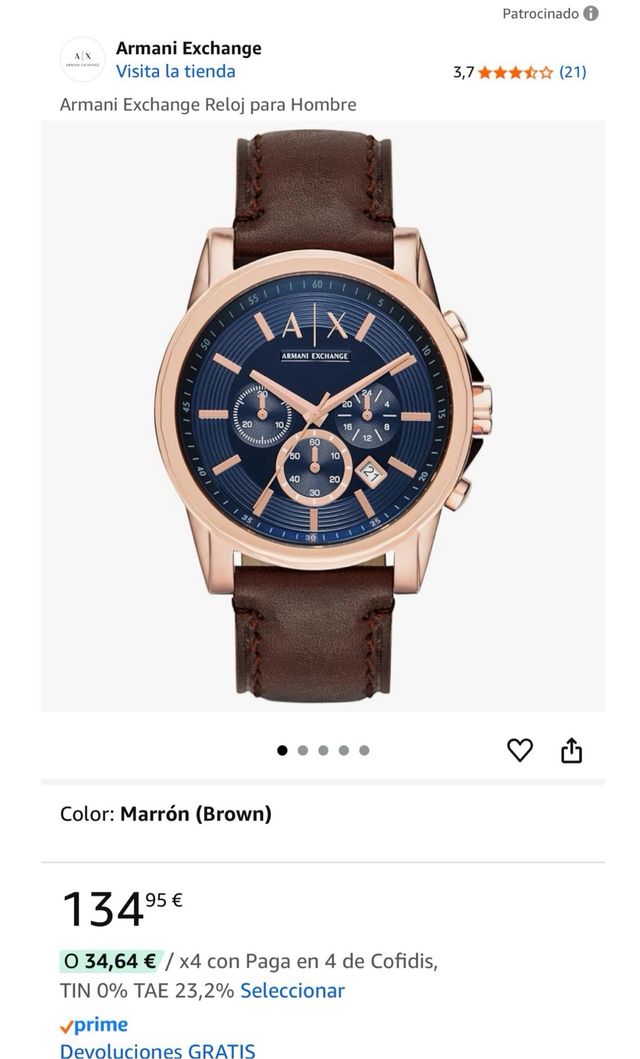The width and height of the screenshot is (640, 1059).
Task: Tap Seleccionar for Cofidis payment
Action: pyautogui.click(x=292, y=991)
